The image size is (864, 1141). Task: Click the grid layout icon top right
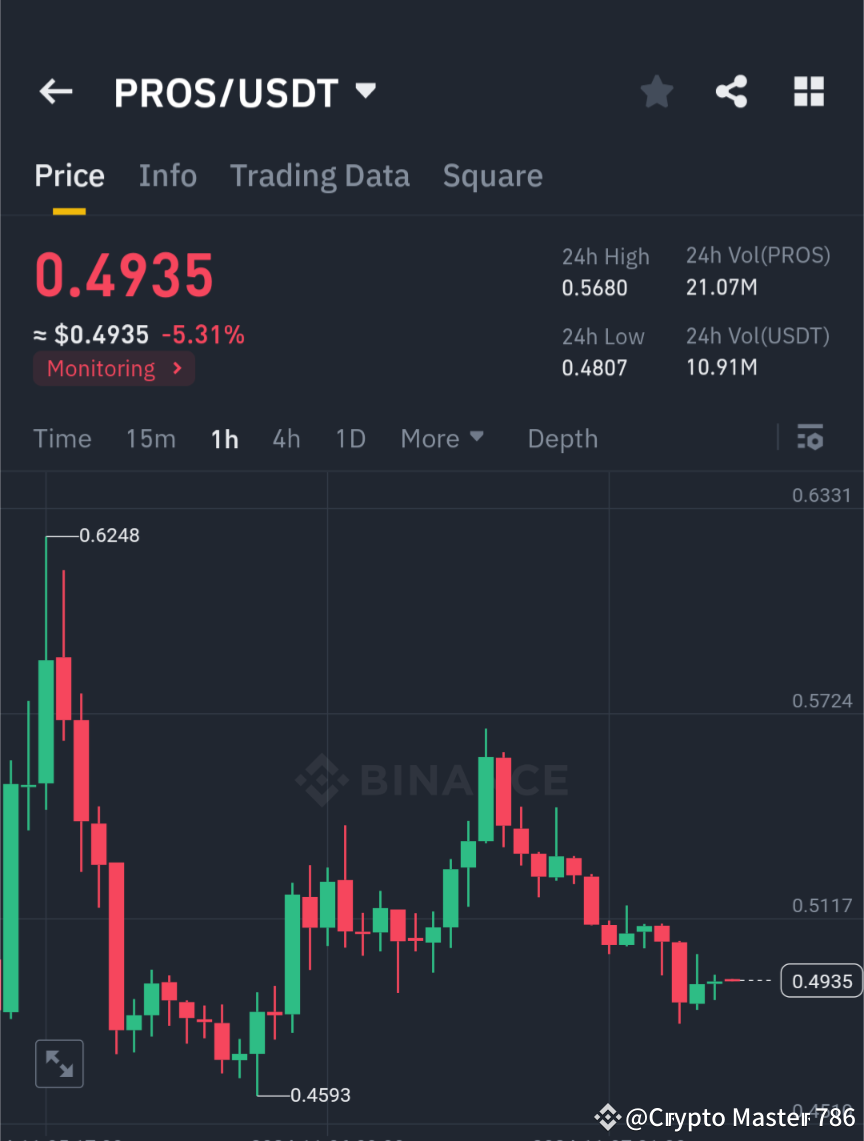pyautogui.click(x=808, y=91)
